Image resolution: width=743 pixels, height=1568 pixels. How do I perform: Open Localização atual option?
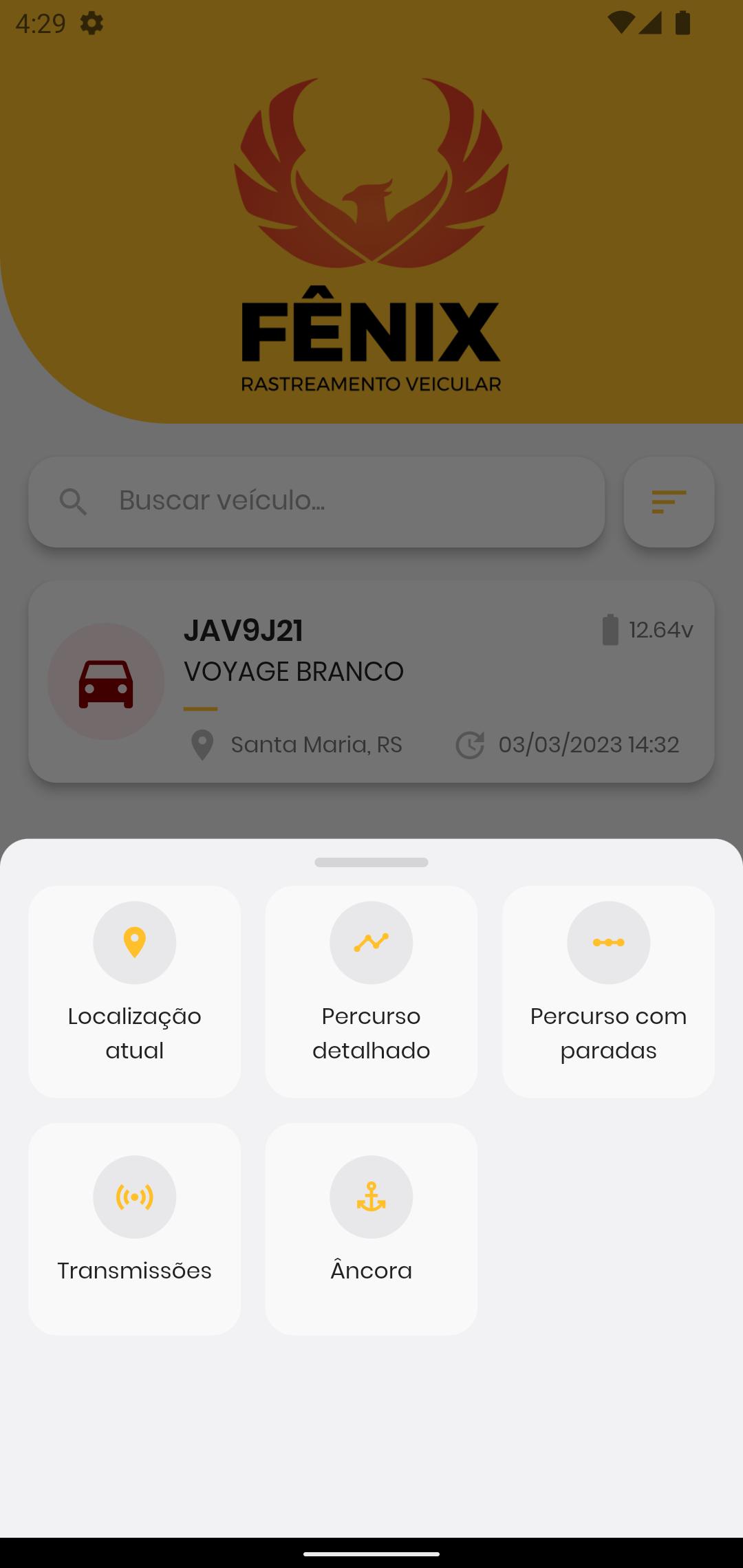pos(134,991)
